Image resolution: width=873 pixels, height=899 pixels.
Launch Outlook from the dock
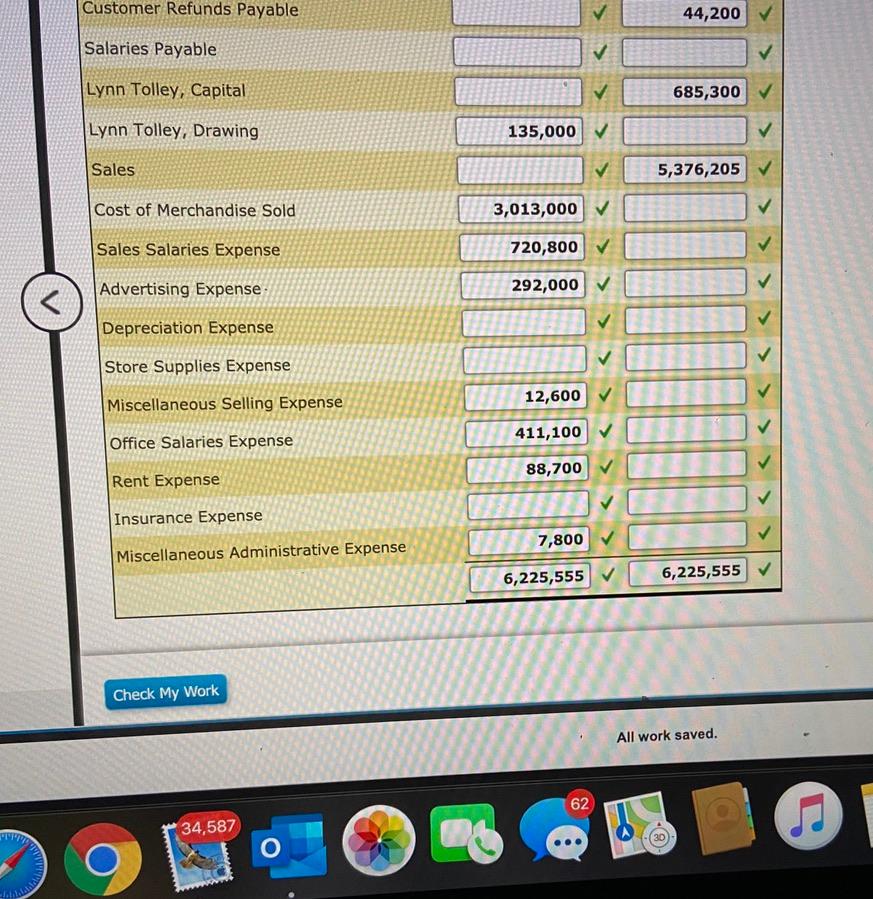(287, 846)
